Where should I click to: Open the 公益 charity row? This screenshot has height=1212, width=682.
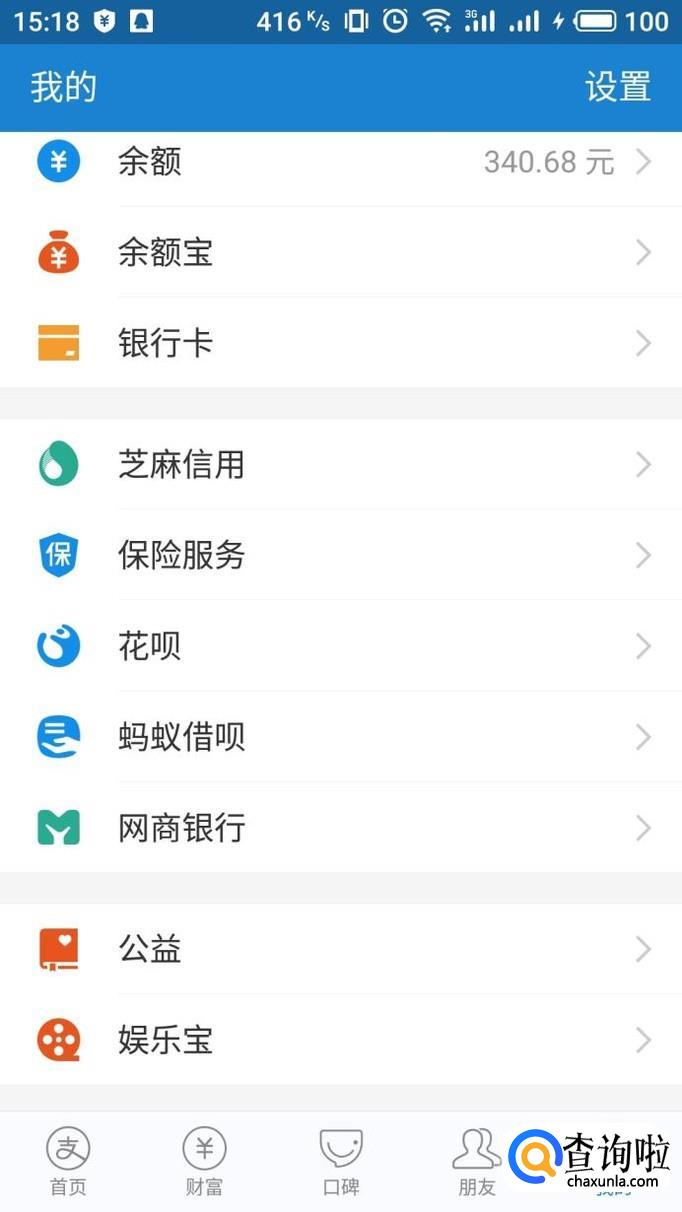(x=340, y=949)
